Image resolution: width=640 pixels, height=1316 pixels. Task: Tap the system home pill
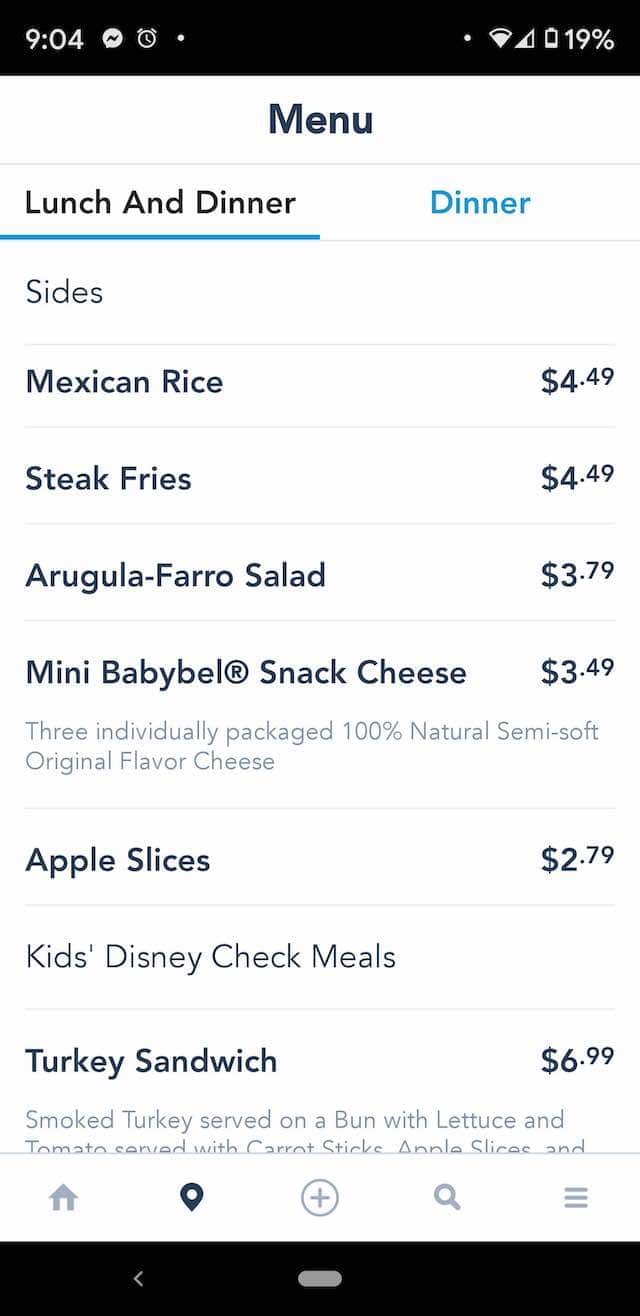point(320,1278)
